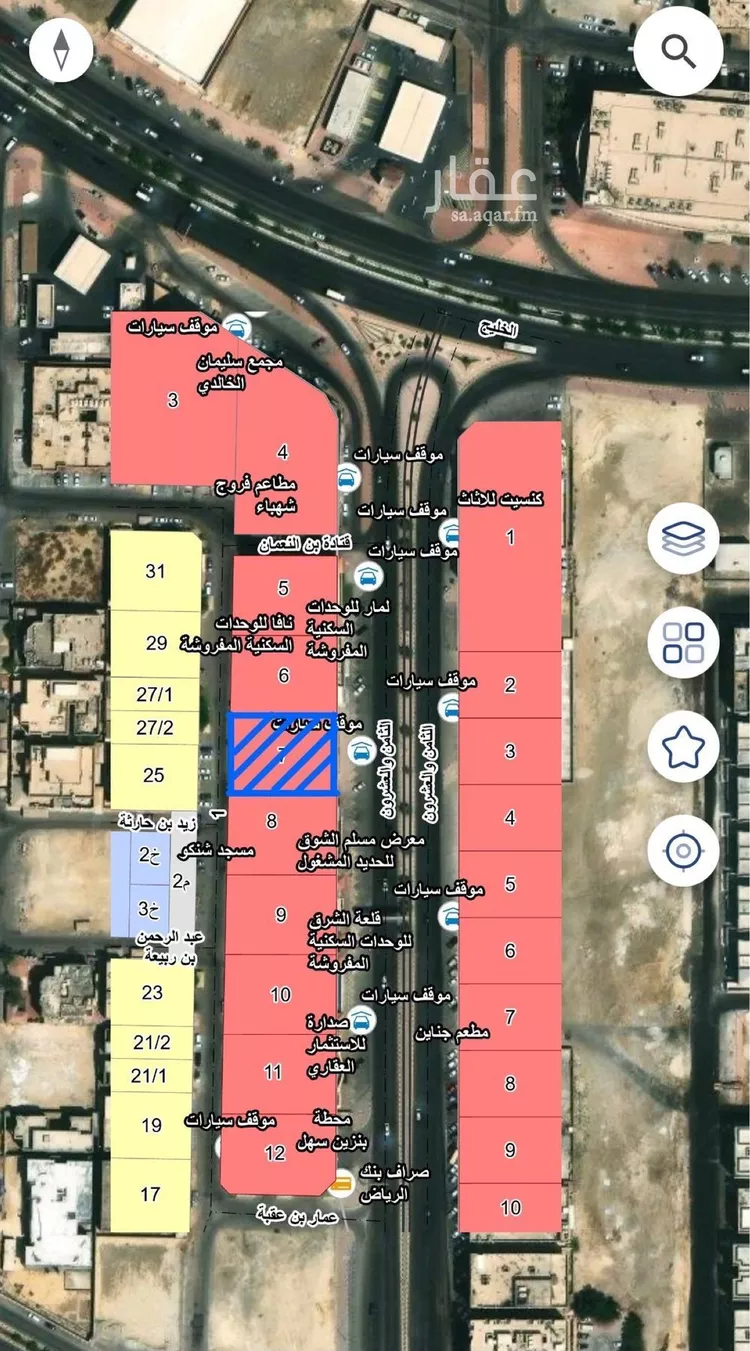The image size is (750, 1351).
Task: Center the map on my location
Action: pos(683,851)
